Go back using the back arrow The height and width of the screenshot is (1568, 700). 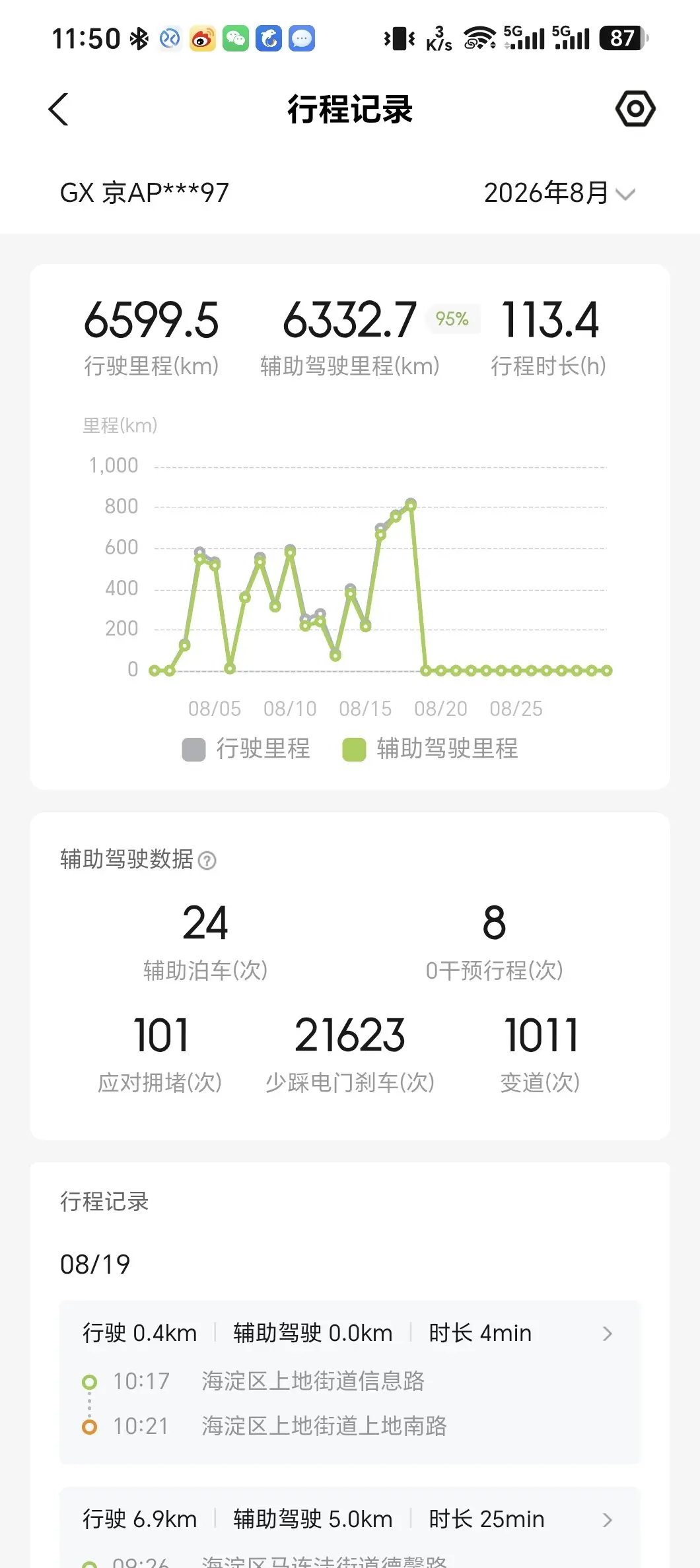pyautogui.click(x=59, y=110)
